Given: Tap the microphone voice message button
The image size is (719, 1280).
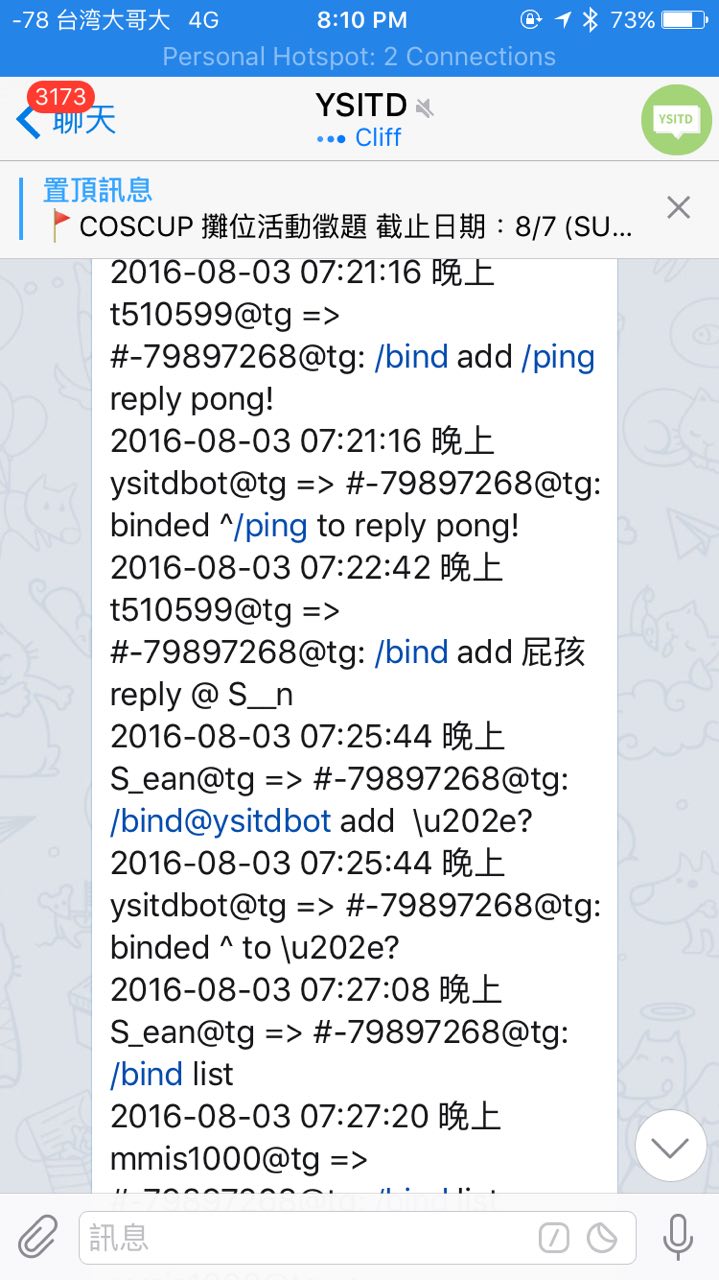Looking at the screenshot, I should coord(678,1238).
